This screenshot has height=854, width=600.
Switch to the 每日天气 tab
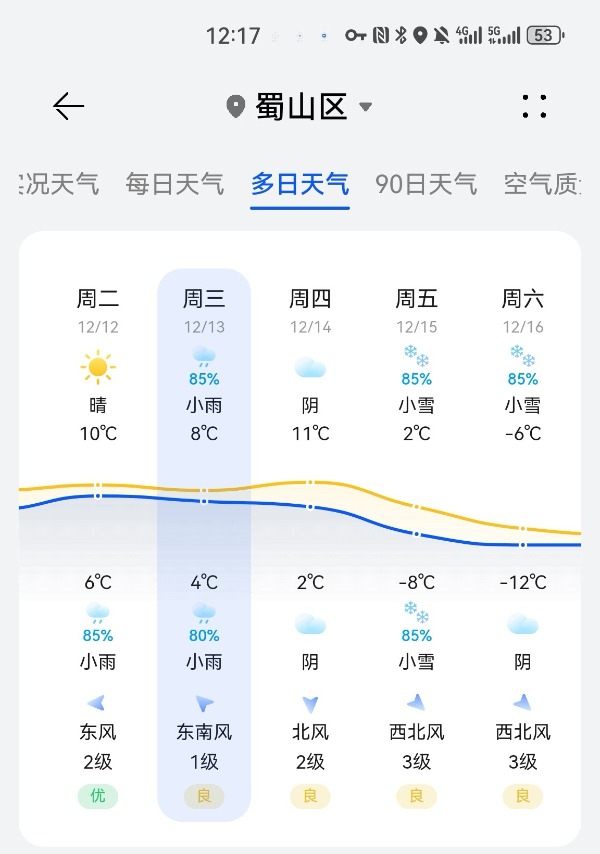[174, 184]
